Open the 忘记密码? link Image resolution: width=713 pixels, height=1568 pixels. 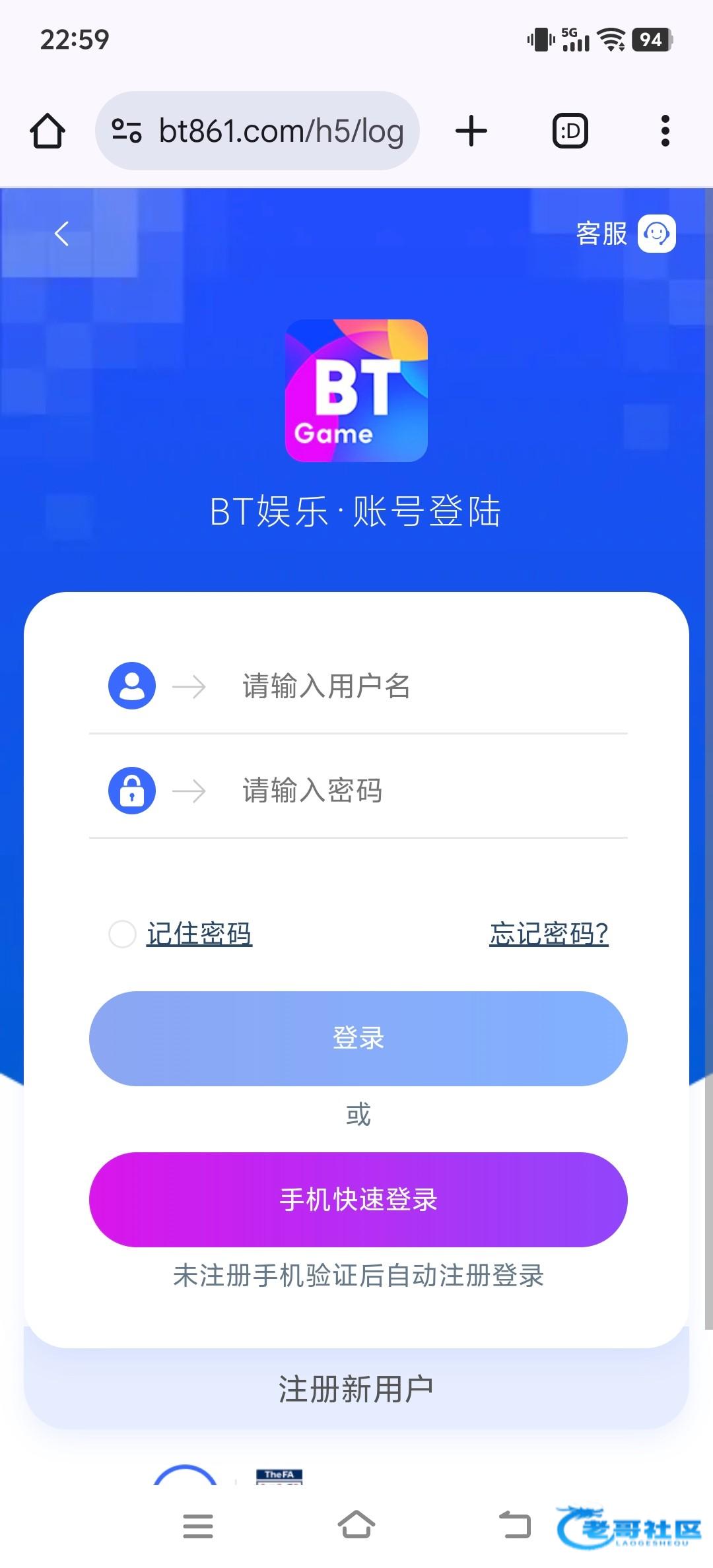tap(548, 934)
